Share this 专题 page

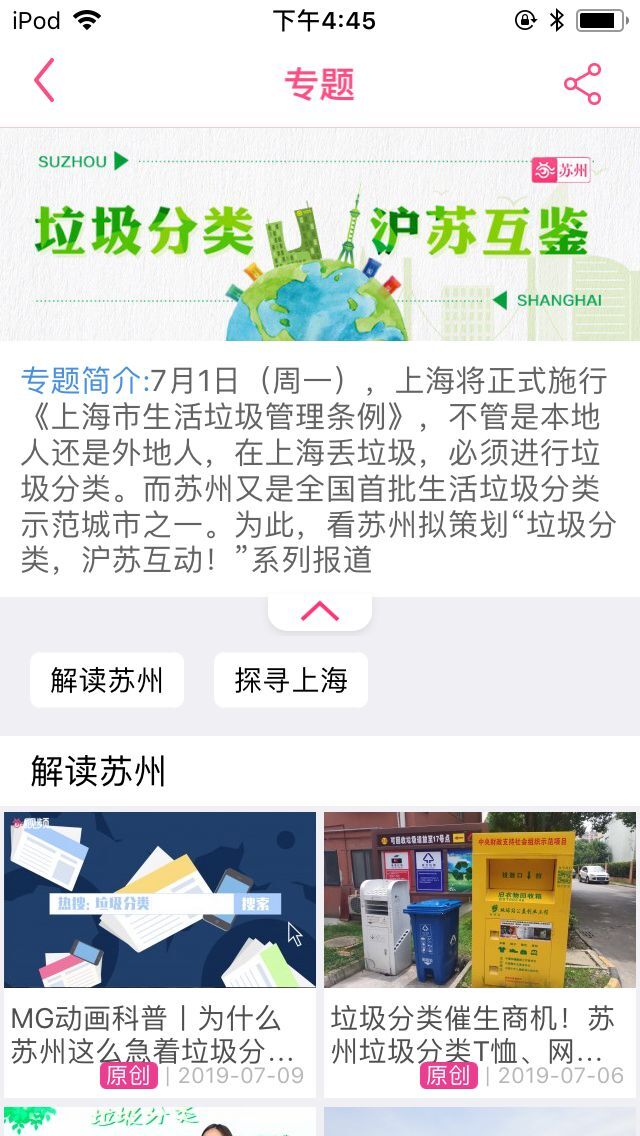[x=583, y=84]
